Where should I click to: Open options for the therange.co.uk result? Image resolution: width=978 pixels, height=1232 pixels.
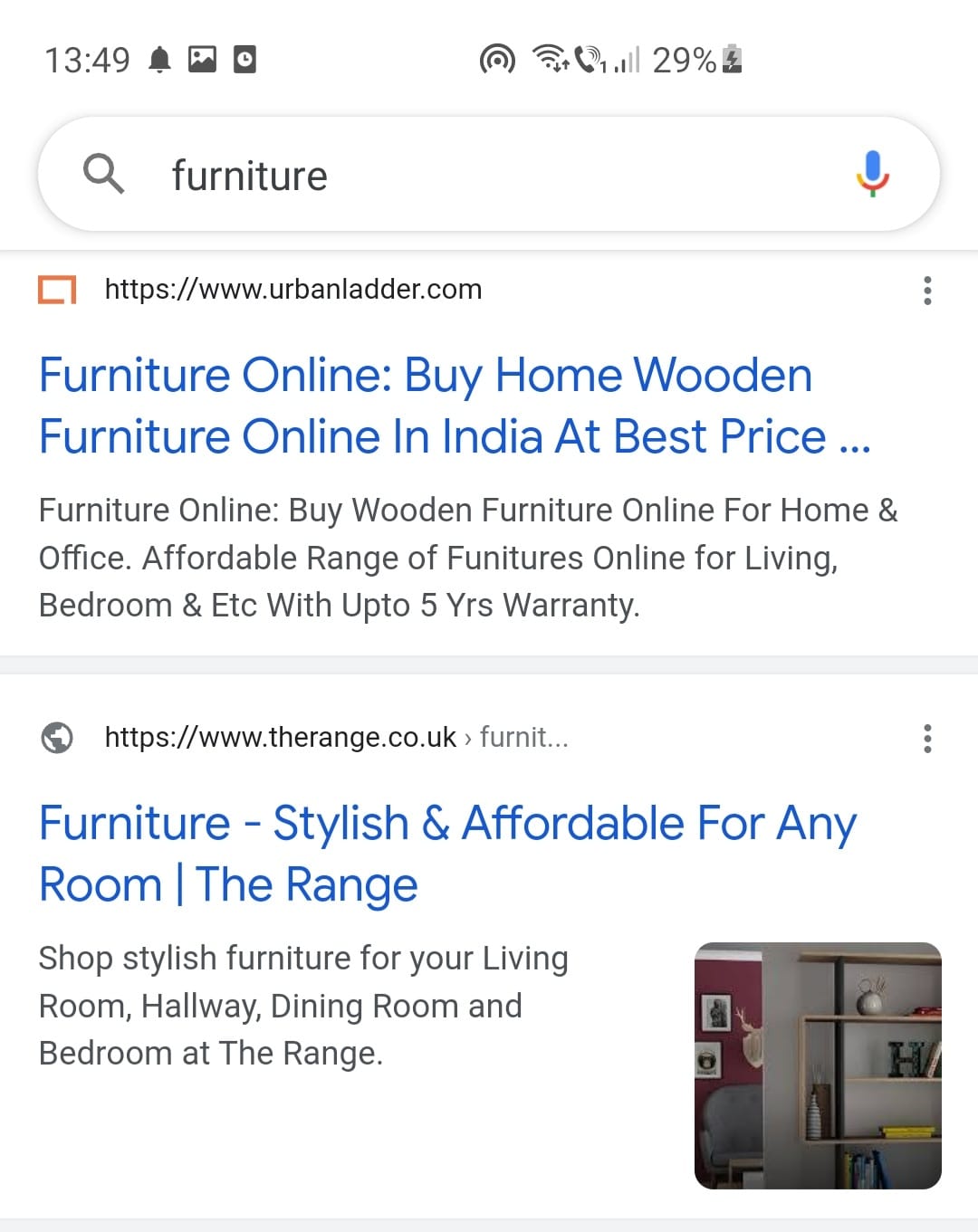tap(926, 739)
